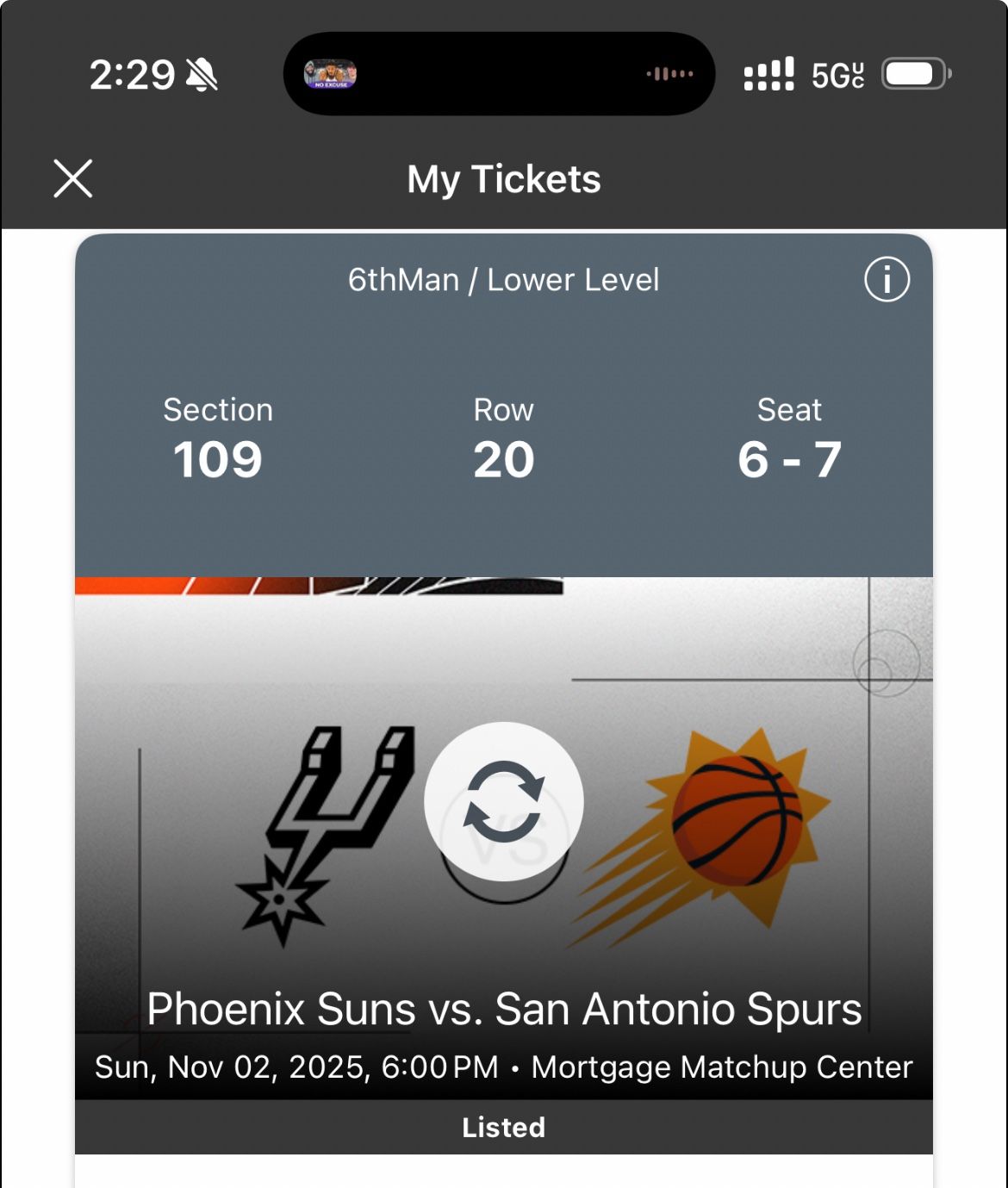This screenshot has width=1008, height=1188.
Task: Tap the refresh barcode icon on the ticket
Action: pyautogui.click(x=504, y=800)
